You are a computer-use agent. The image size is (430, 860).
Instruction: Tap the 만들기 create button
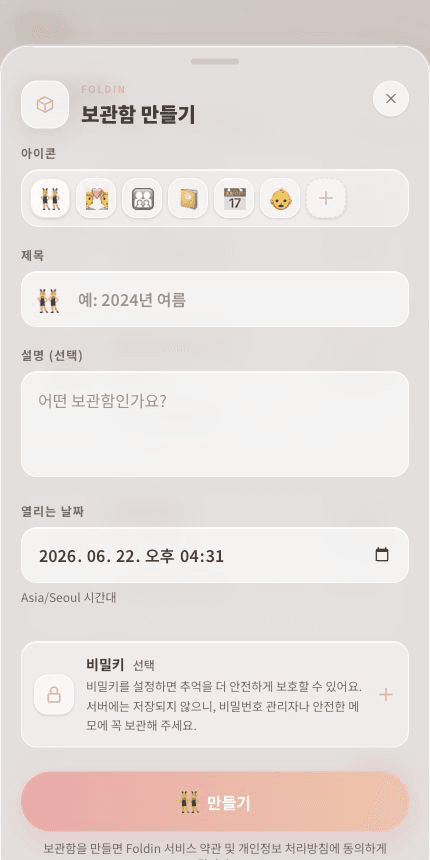(x=215, y=802)
